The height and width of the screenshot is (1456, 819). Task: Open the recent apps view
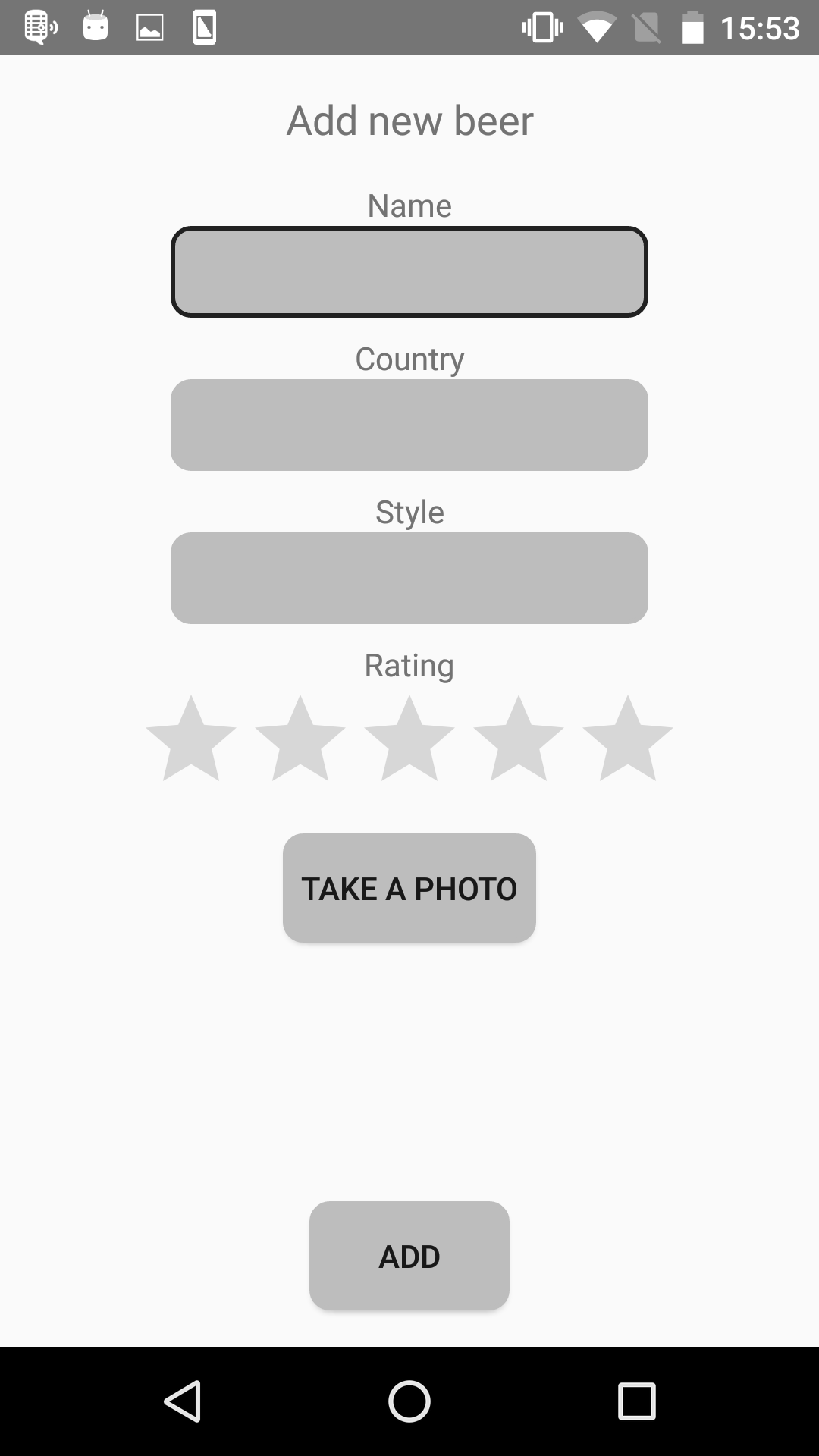pos(637,1401)
